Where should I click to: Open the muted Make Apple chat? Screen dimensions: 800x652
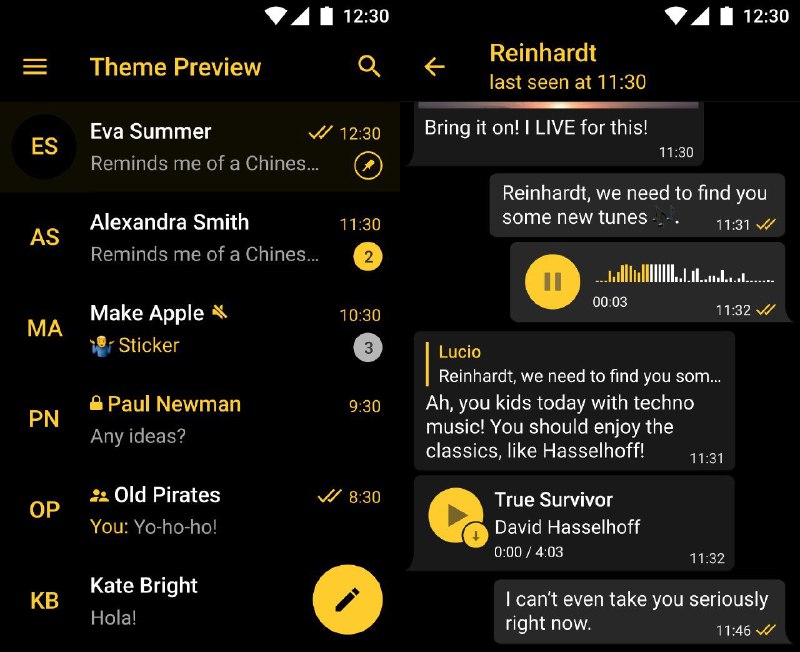pos(200,329)
